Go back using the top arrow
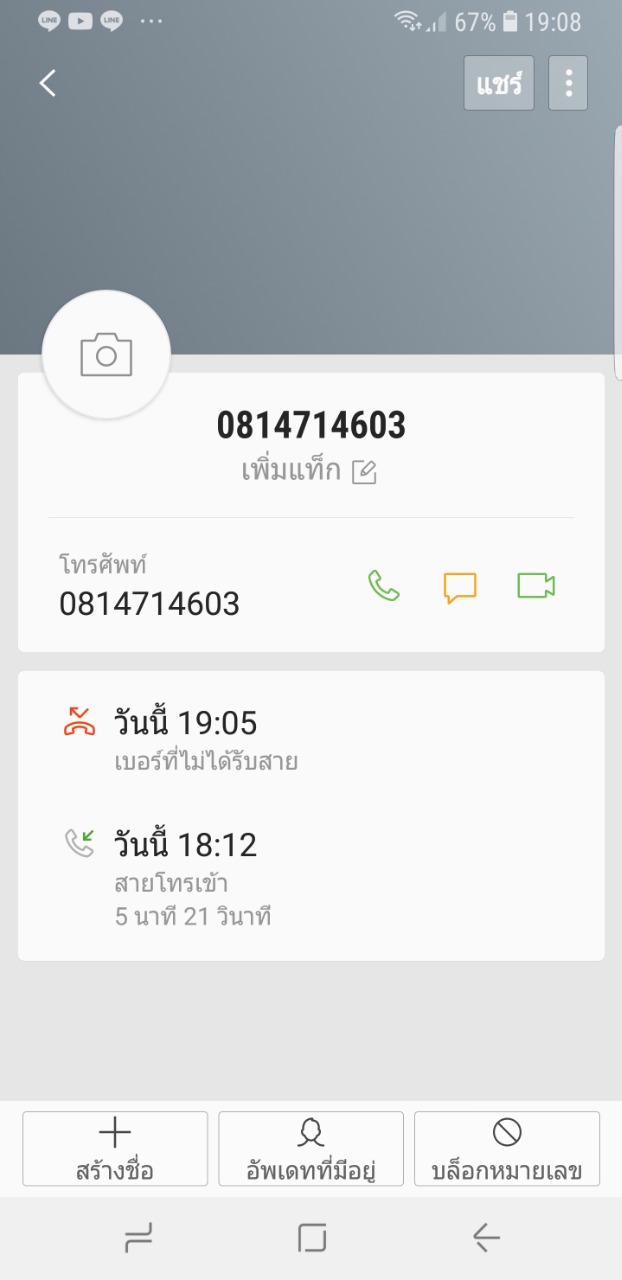The image size is (622, 1280). tap(48, 83)
